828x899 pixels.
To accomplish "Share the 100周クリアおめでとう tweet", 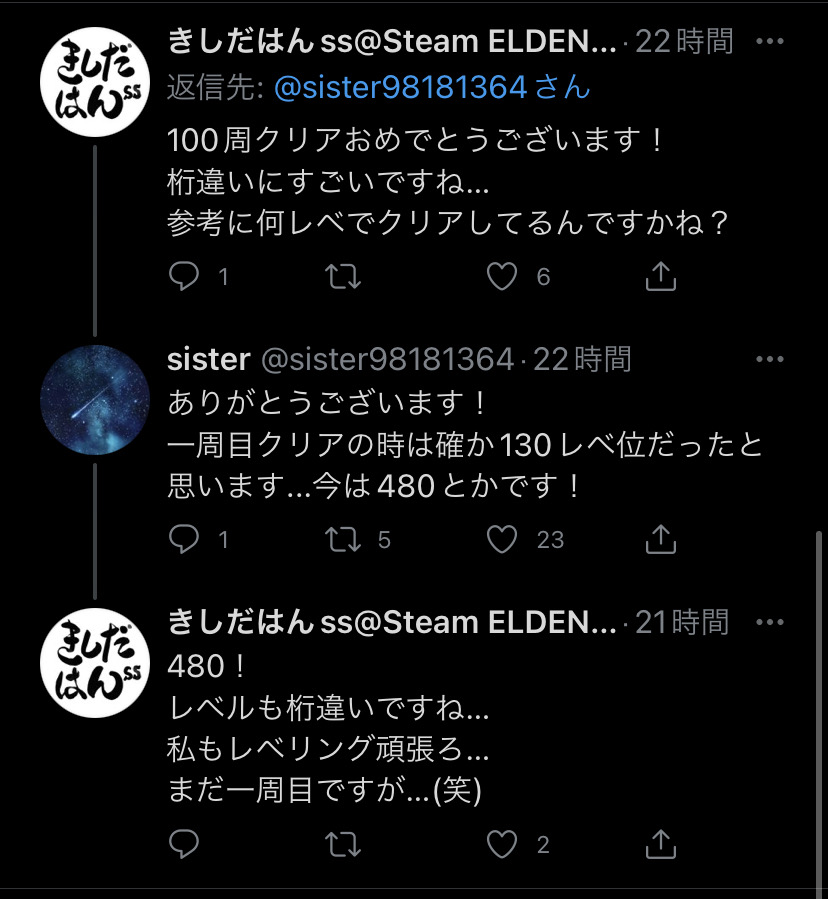I will 661,277.
